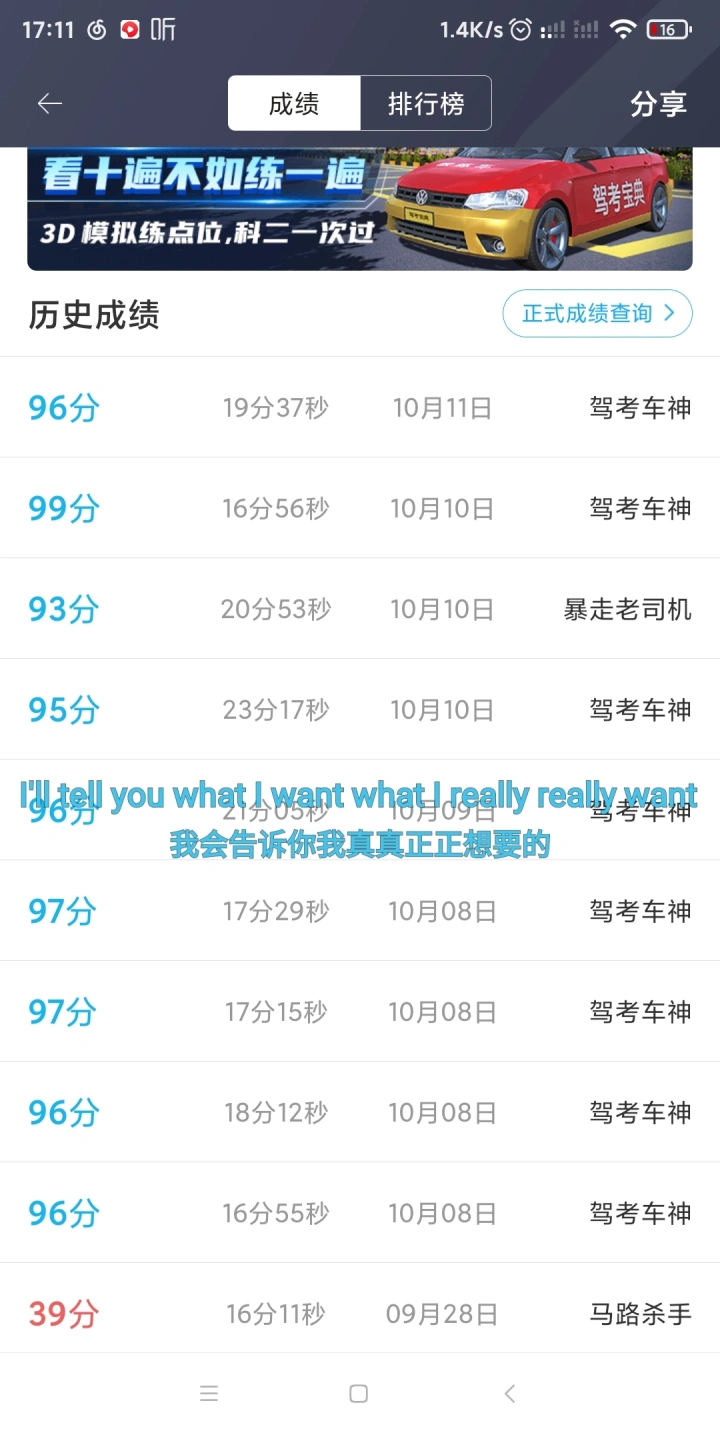The width and height of the screenshot is (720, 1439).
Task: Open the 97分 record taking 17分29秒
Action: click(x=360, y=911)
